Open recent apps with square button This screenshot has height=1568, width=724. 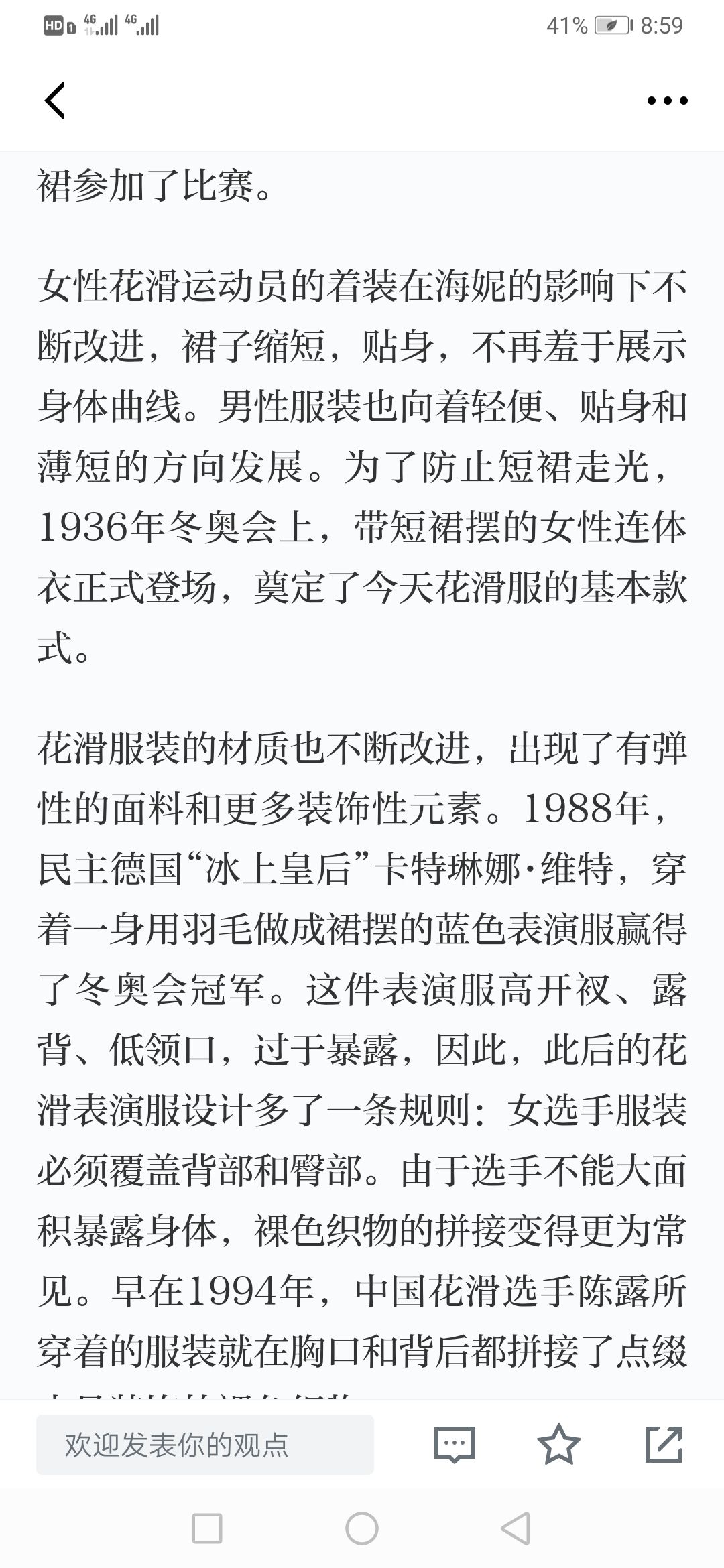point(207,1530)
